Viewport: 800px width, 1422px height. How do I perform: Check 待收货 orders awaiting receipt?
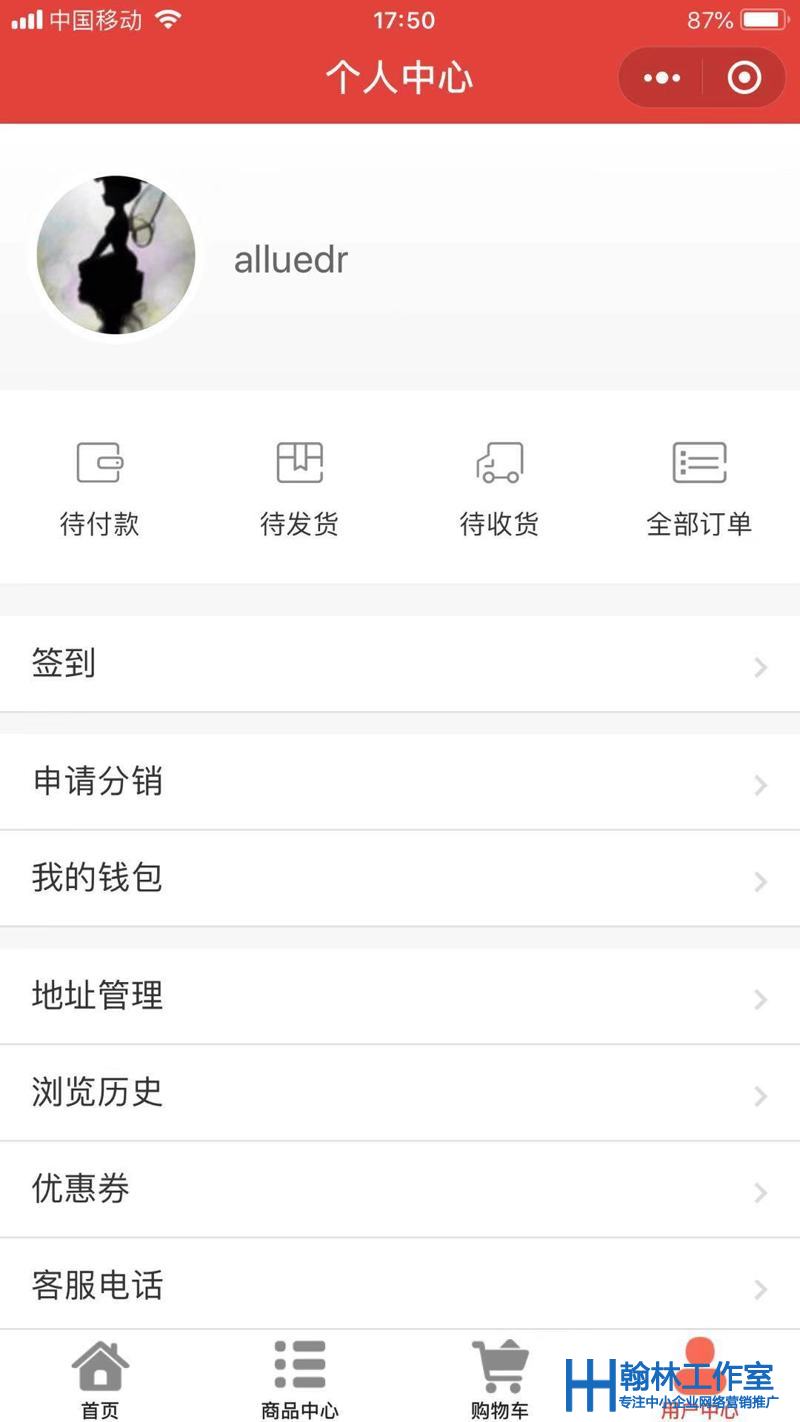[x=499, y=488]
